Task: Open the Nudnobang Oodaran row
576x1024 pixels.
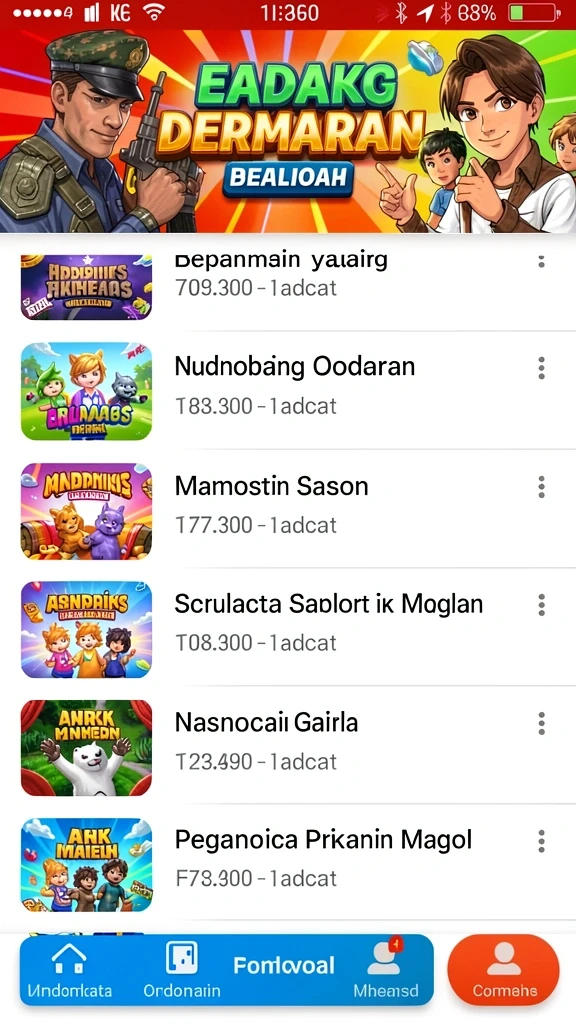Action: click(288, 391)
